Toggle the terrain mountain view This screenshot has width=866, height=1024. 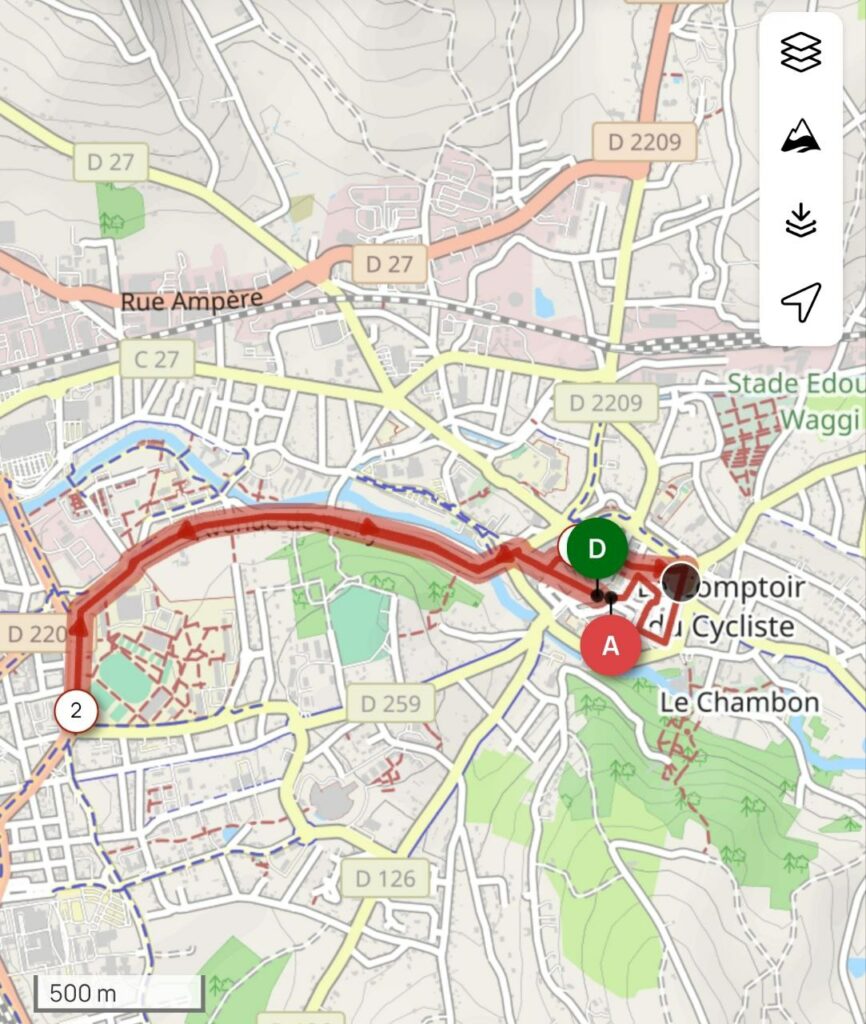(801, 135)
